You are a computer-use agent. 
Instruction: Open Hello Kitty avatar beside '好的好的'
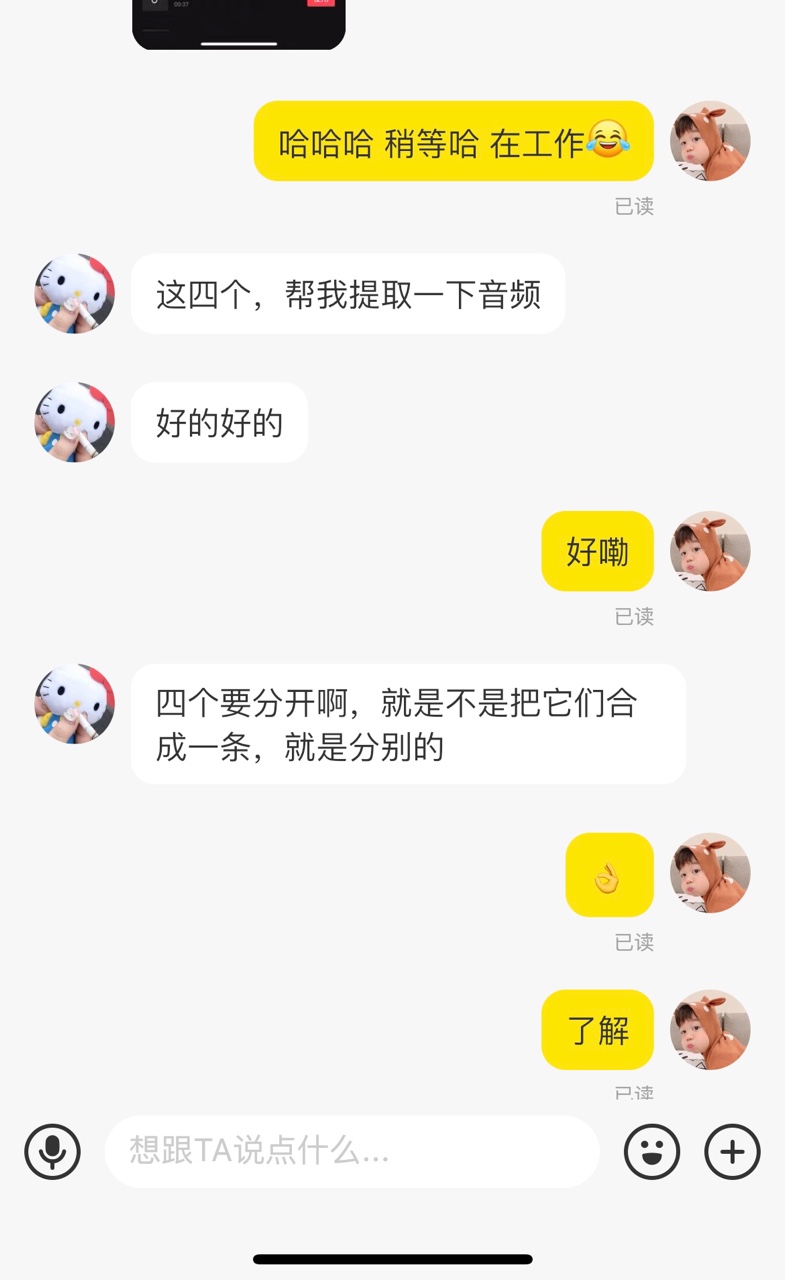click(75, 422)
